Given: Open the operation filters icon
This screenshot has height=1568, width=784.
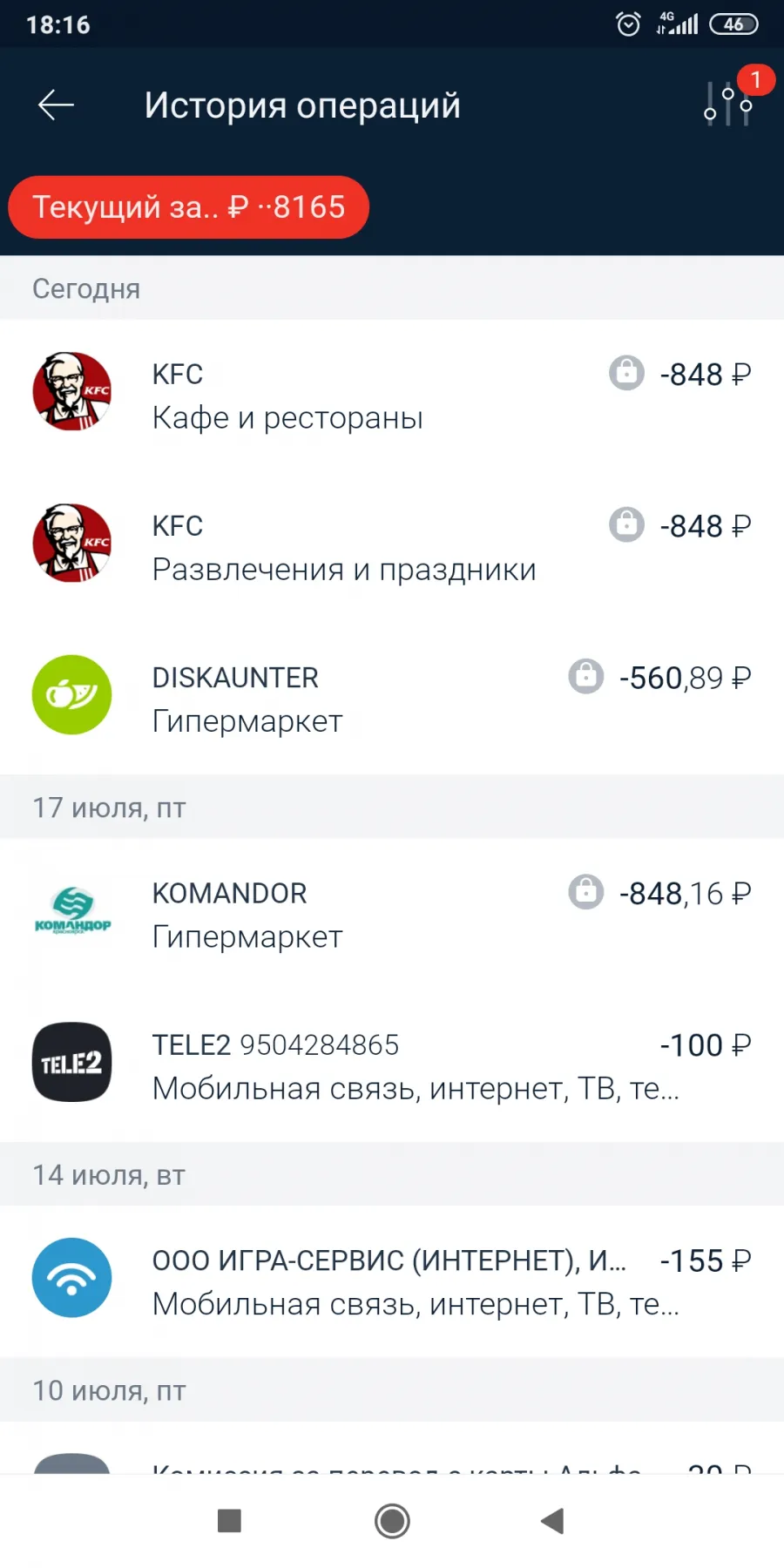Looking at the screenshot, I should point(727,105).
